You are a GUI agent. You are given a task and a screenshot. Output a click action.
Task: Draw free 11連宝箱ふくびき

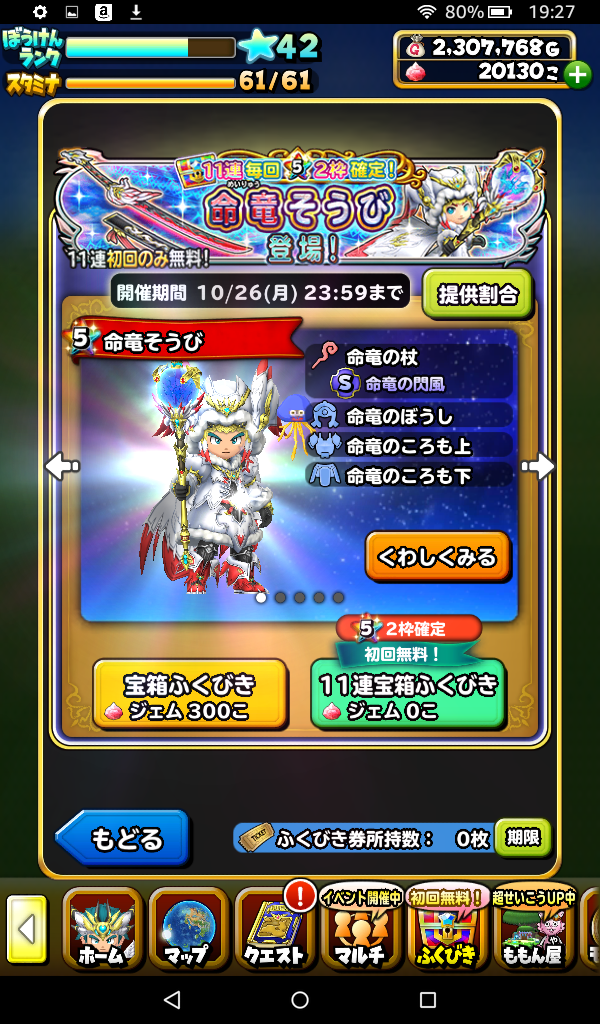pos(407,695)
